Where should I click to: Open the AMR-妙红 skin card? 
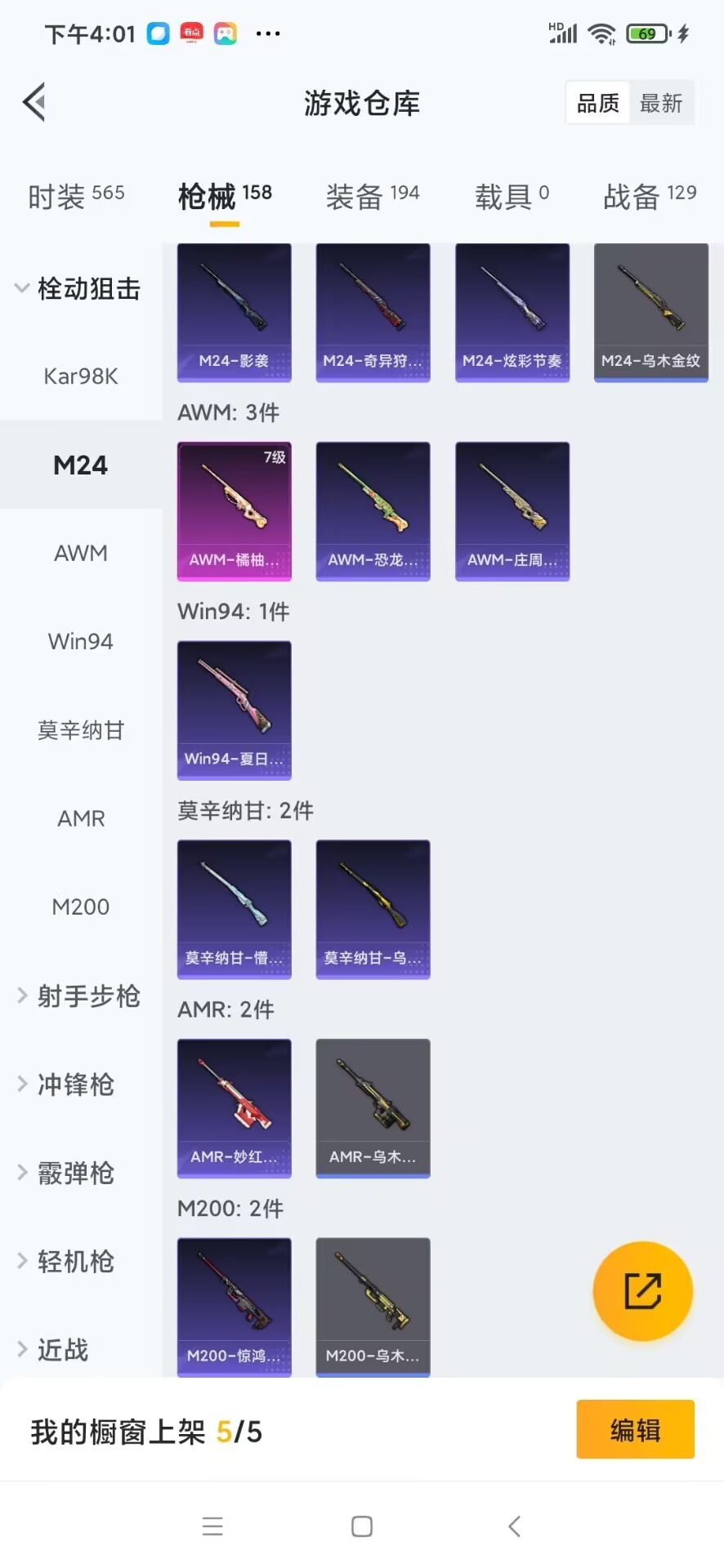(235, 1108)
